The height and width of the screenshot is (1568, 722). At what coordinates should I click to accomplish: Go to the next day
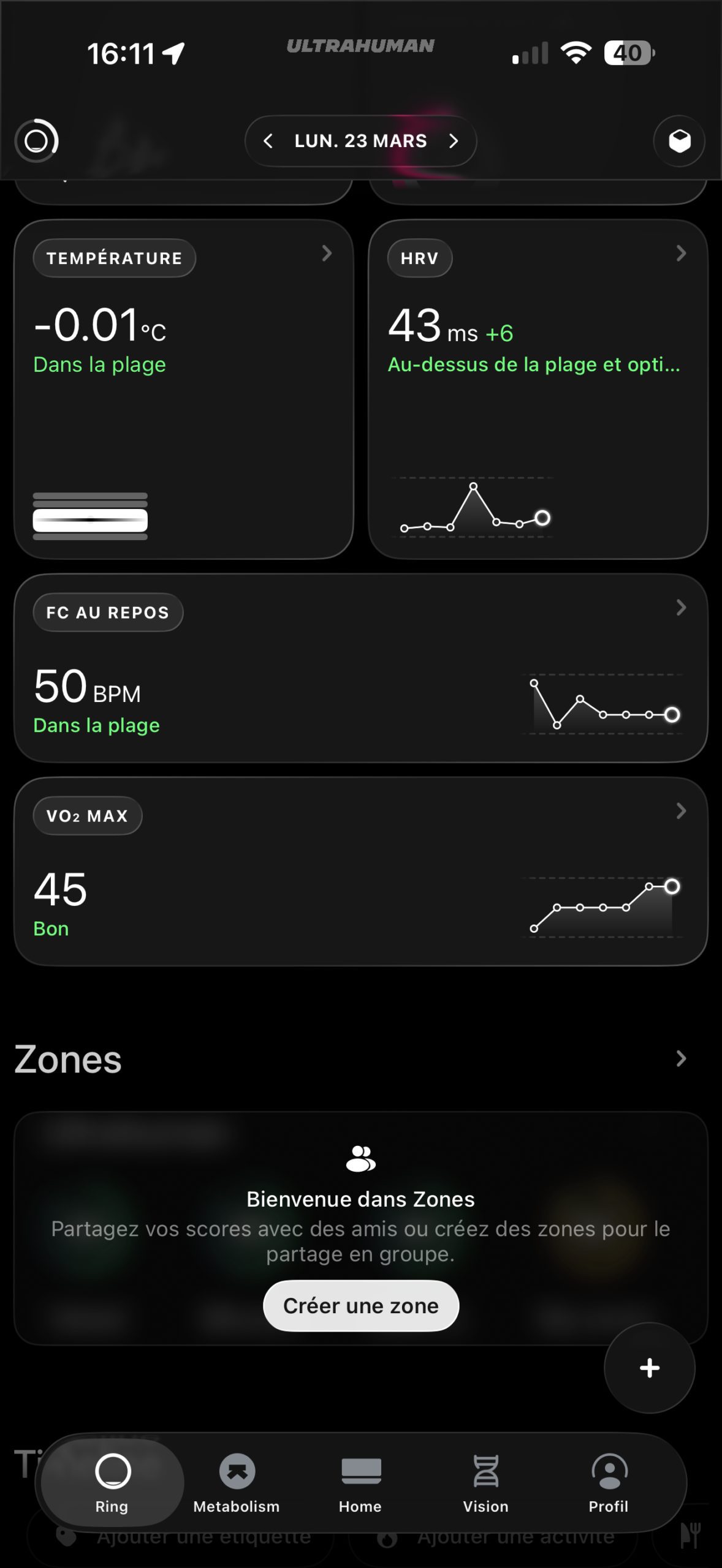click(454, 141)
